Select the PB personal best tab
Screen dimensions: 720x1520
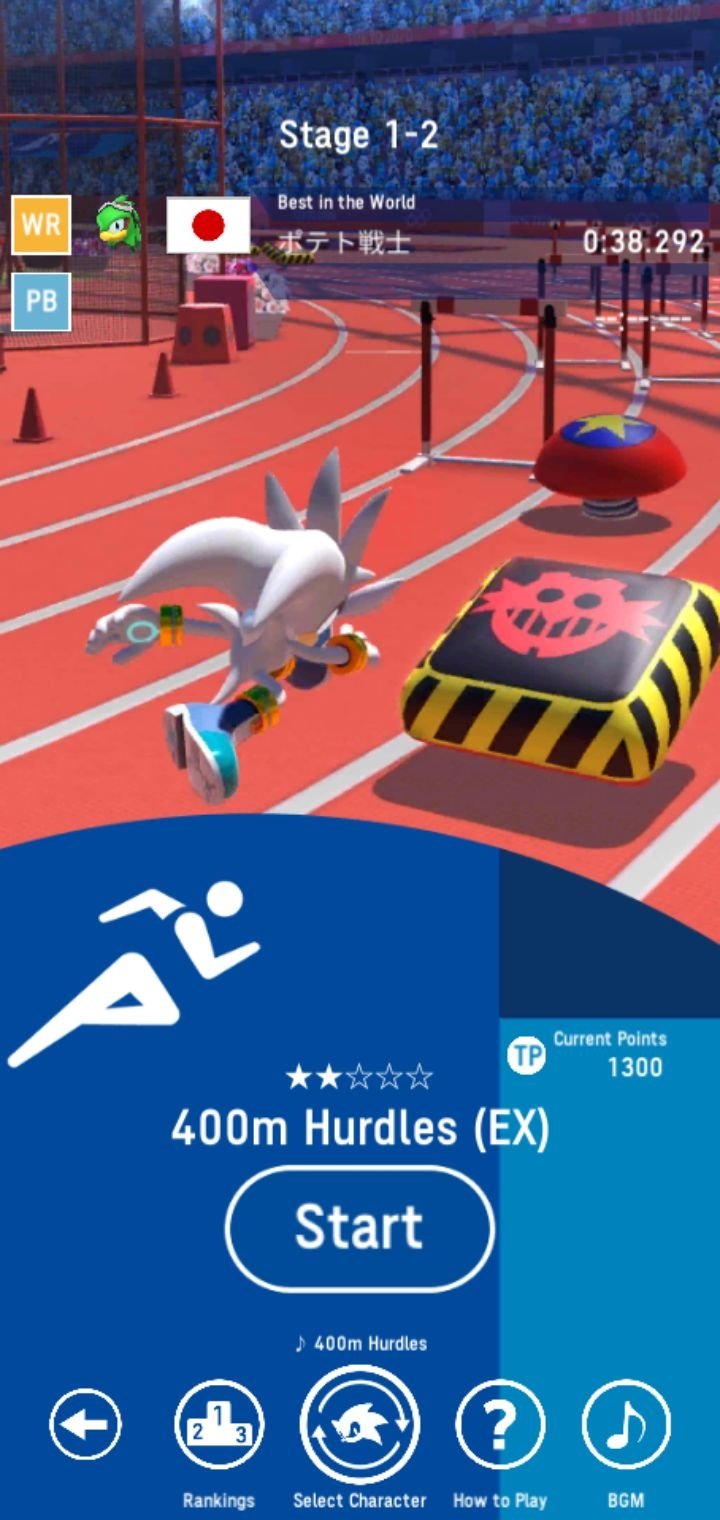click(41, 301)
